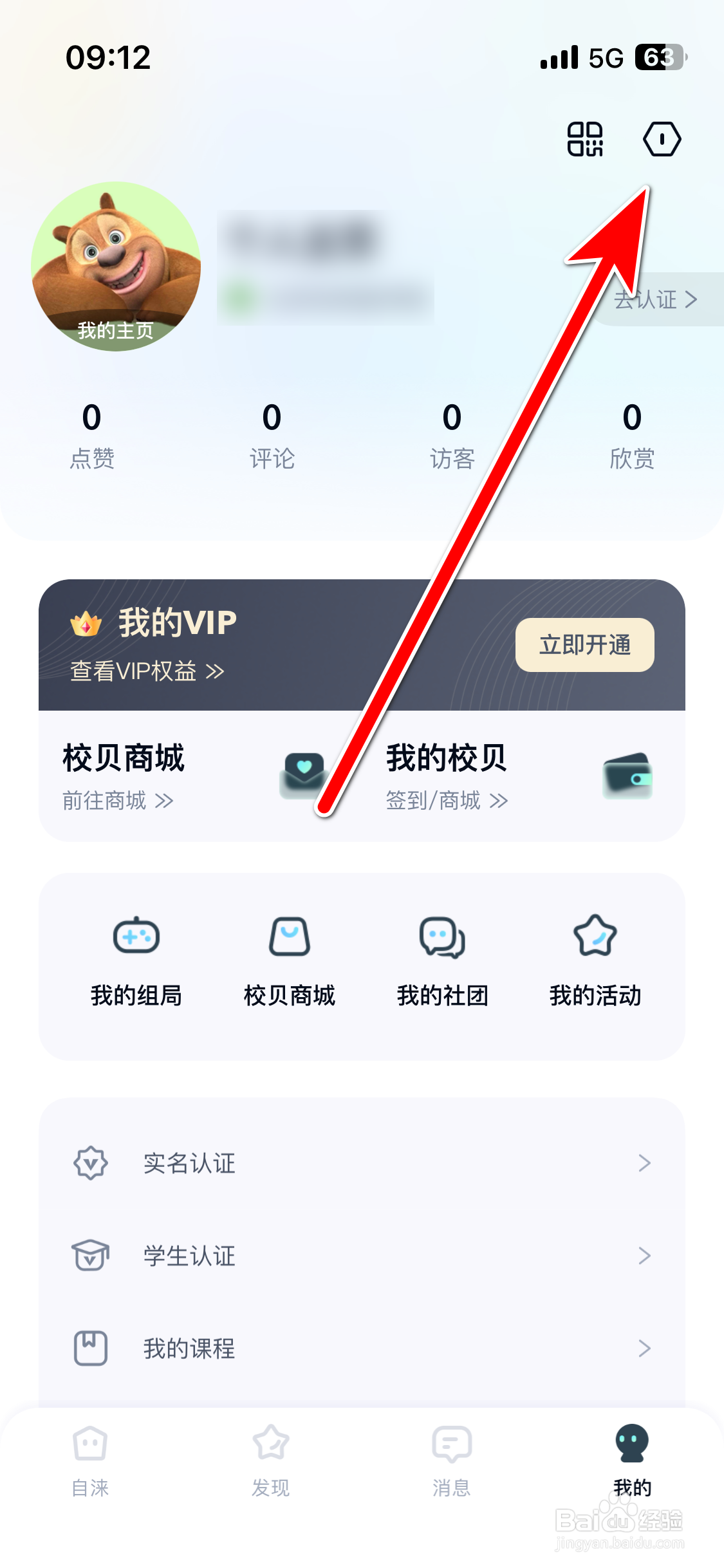Expand 学生认证 with its chevron

[x=645, y=1255]
